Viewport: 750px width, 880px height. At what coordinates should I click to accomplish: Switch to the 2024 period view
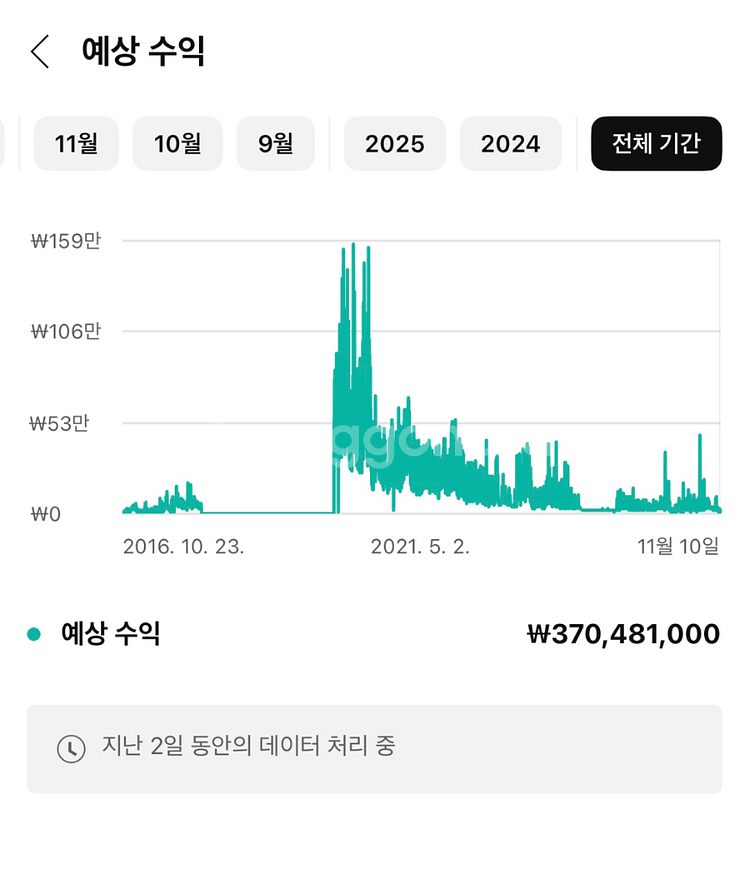[511, 143]
